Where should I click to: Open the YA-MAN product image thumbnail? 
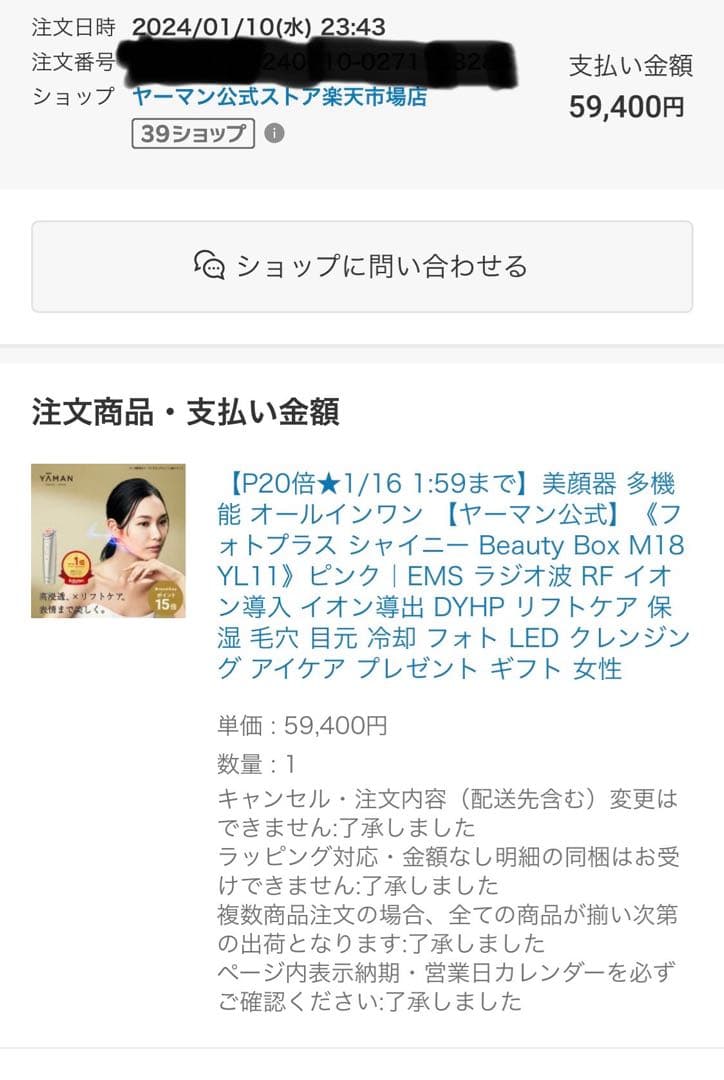[108, 541]
